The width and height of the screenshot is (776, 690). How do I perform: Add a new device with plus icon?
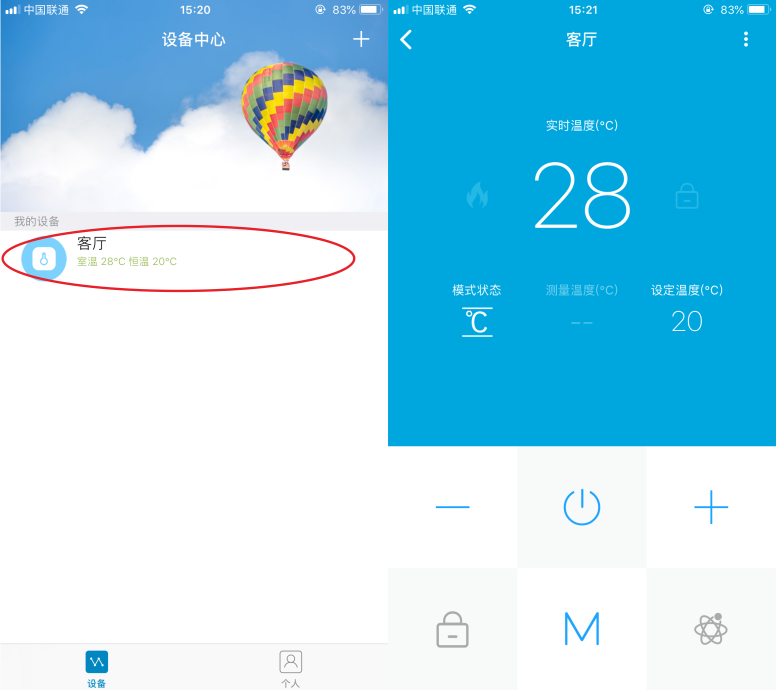361,39
